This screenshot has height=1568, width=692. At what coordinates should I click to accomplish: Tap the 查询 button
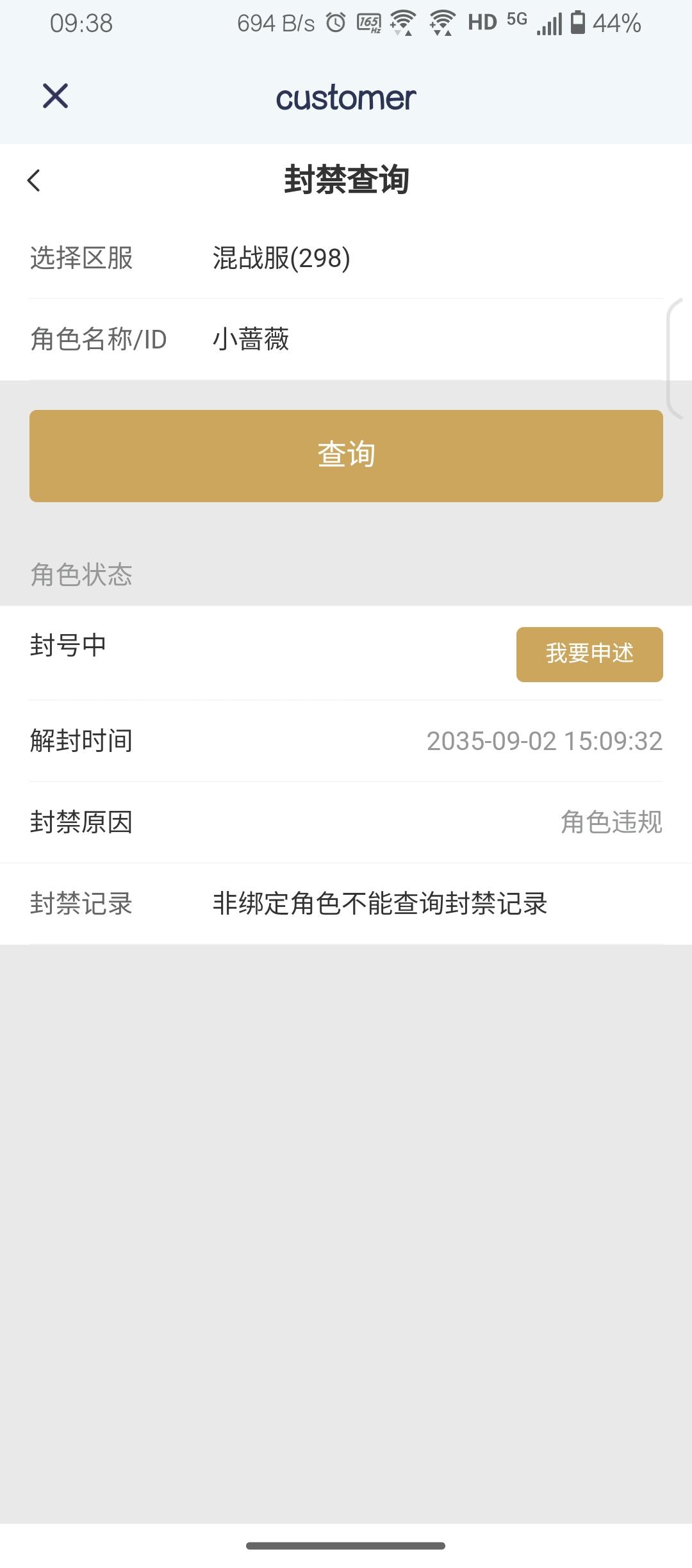pos(346,455)
